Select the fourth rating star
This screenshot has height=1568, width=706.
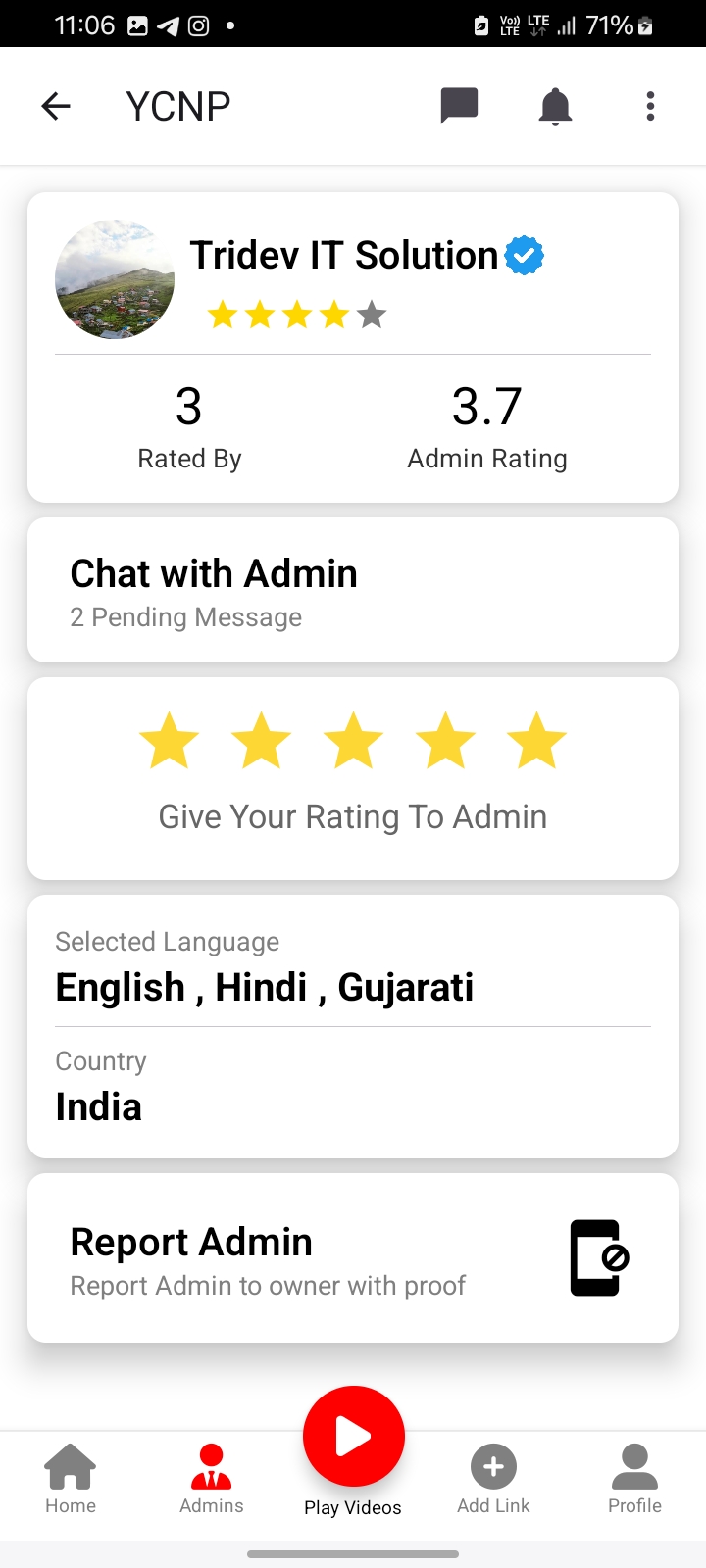[x=445, y=740]
